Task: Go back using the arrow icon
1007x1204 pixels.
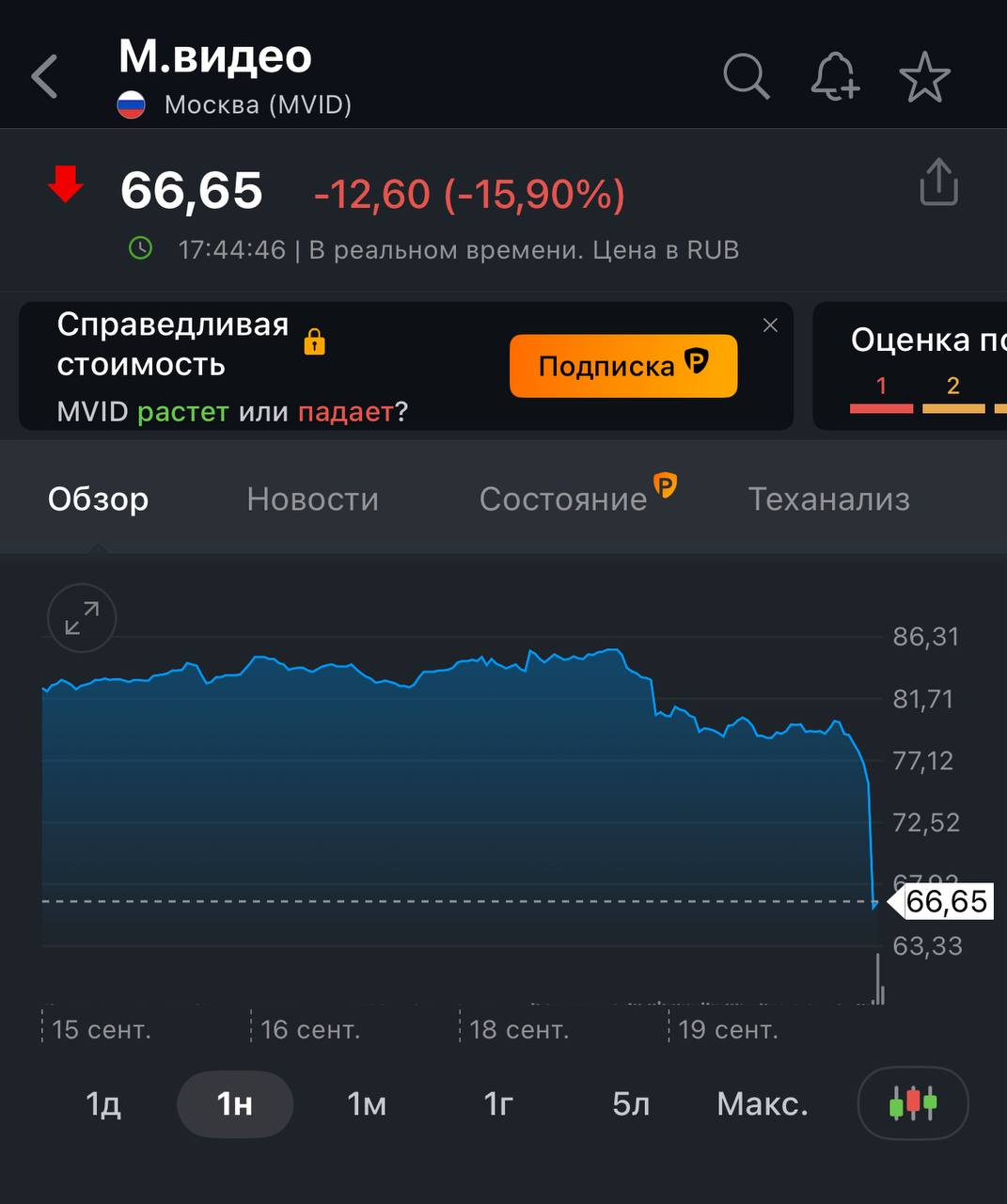Action: [45, 77]
